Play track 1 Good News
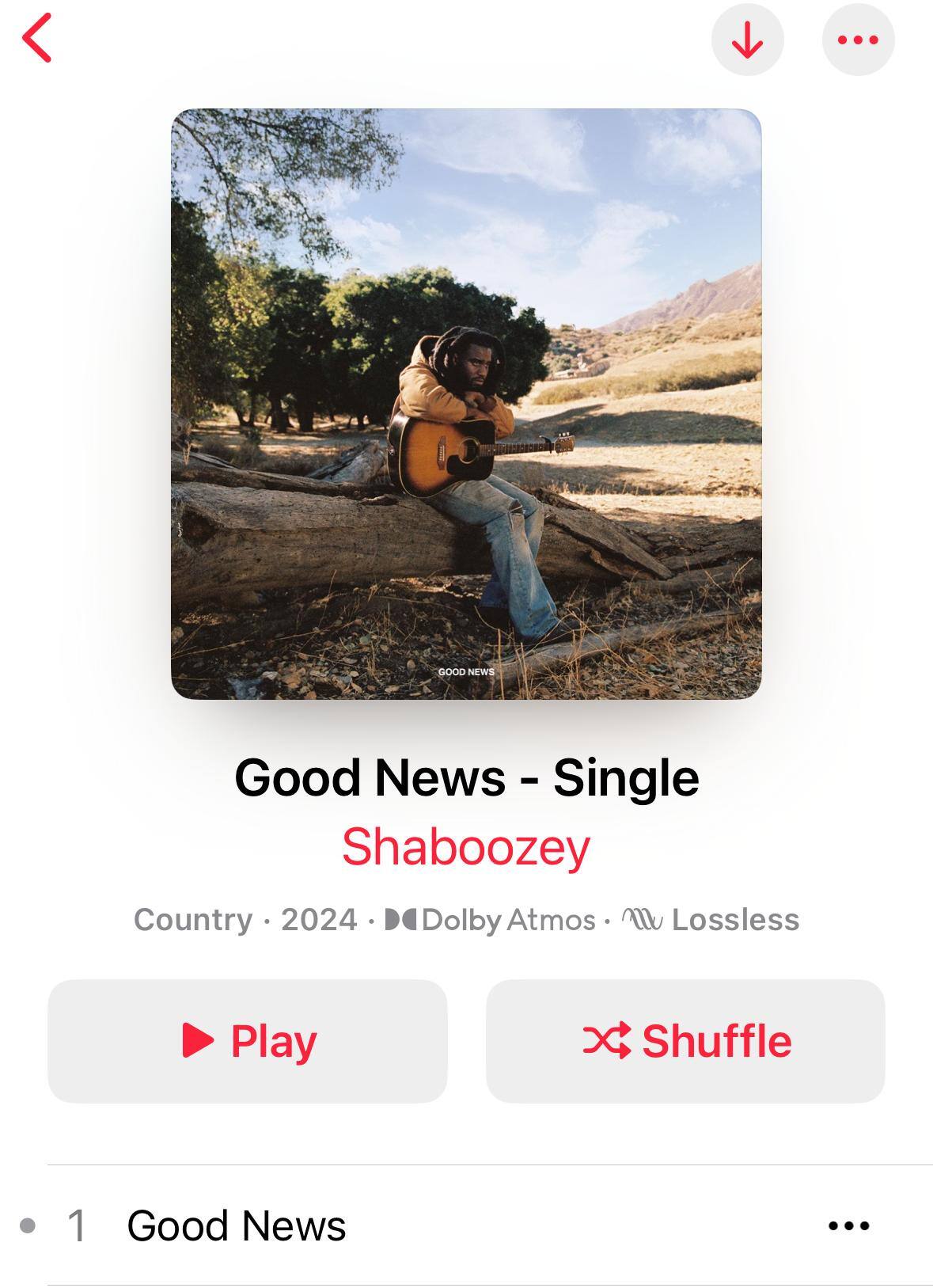933x1288 pixels. pos(237,1225)
